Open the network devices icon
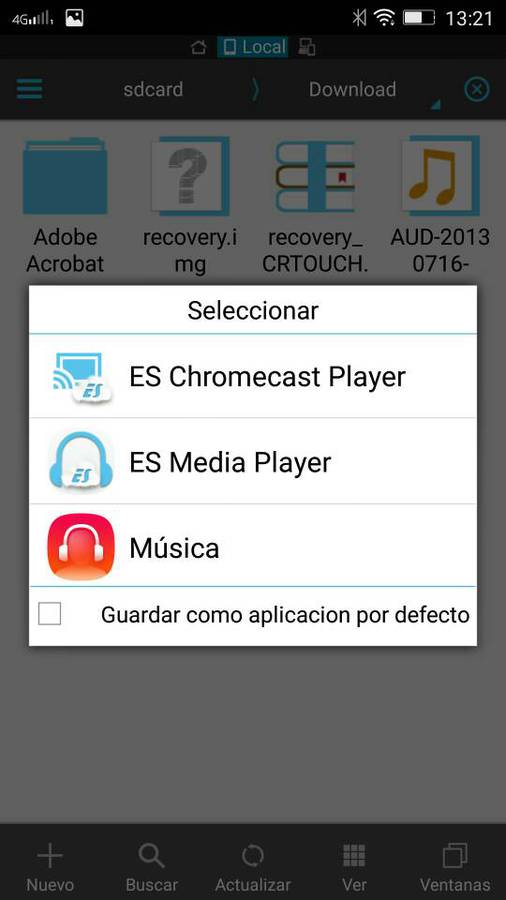Image resolution: width=506 pixels, height=900 pixels. tap(307, 48)
